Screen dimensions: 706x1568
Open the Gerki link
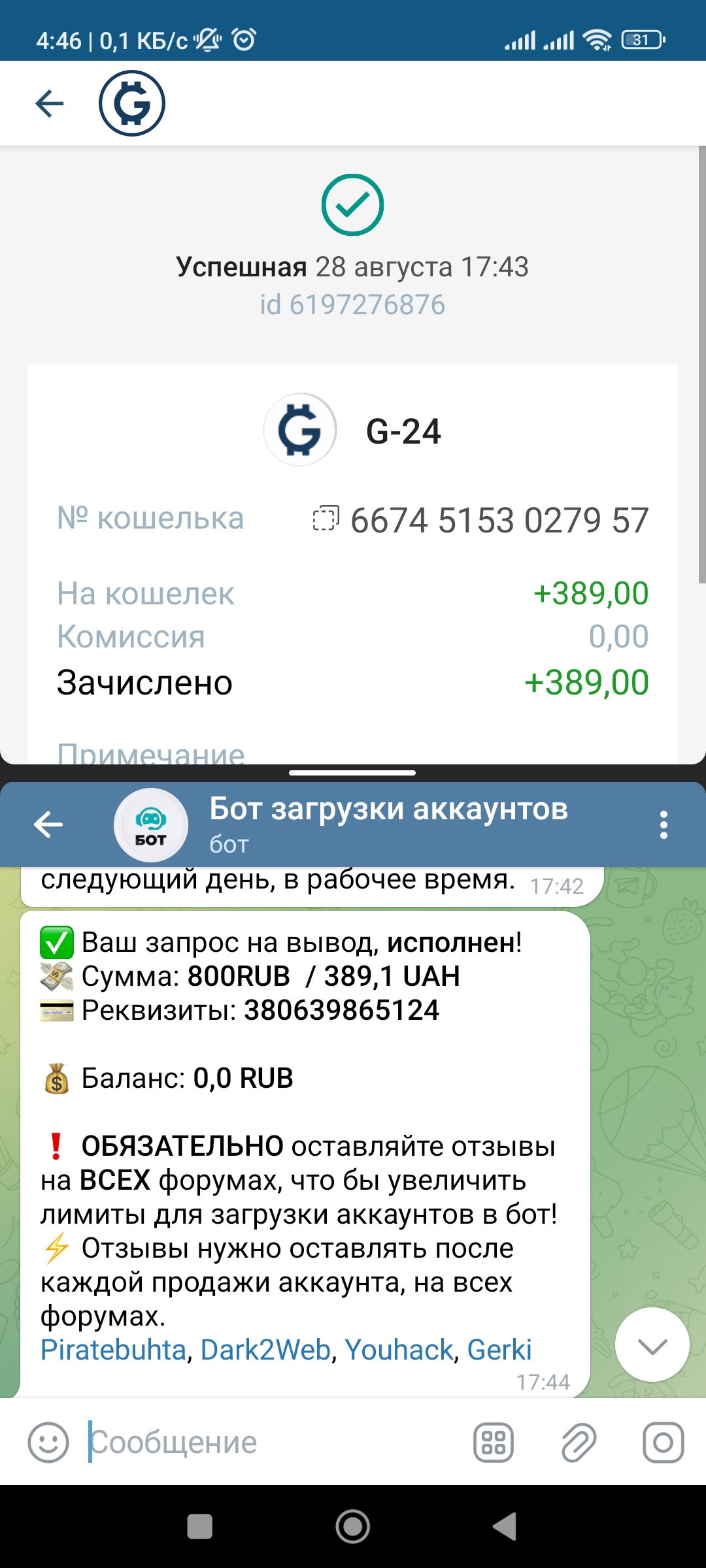[x=499, y=1350]
